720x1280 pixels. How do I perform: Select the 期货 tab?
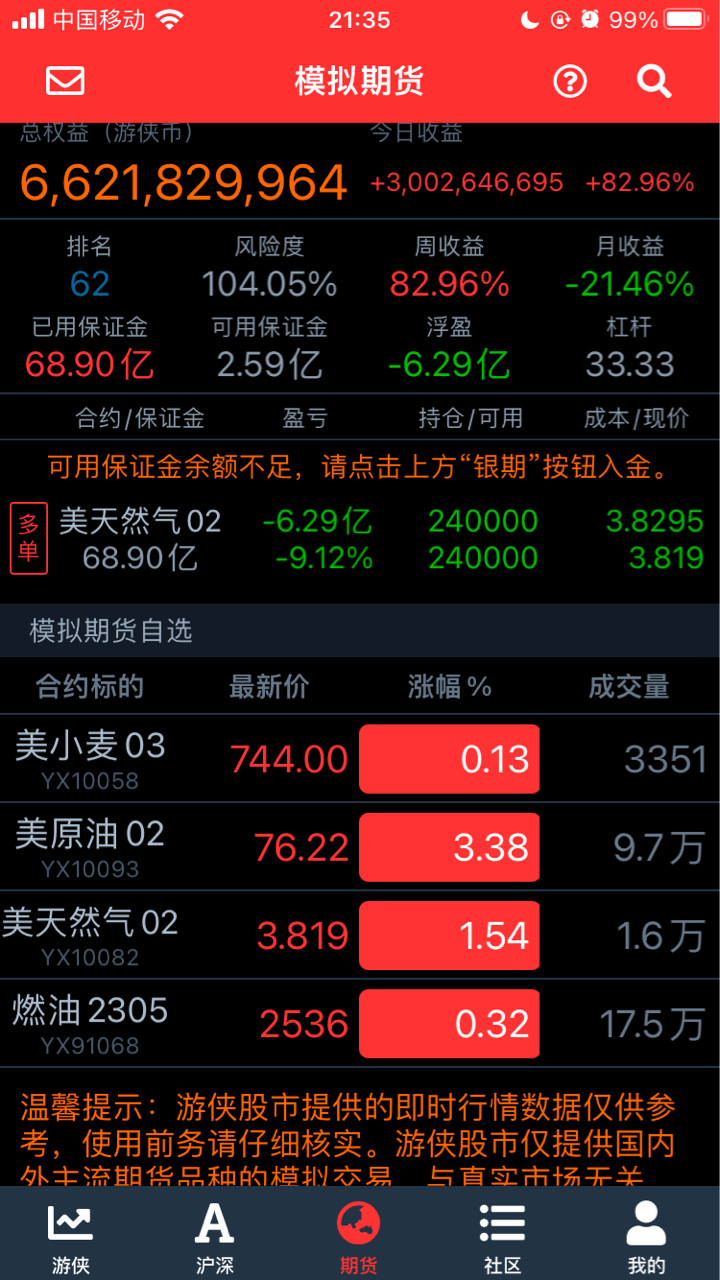tap(359, 1237)
